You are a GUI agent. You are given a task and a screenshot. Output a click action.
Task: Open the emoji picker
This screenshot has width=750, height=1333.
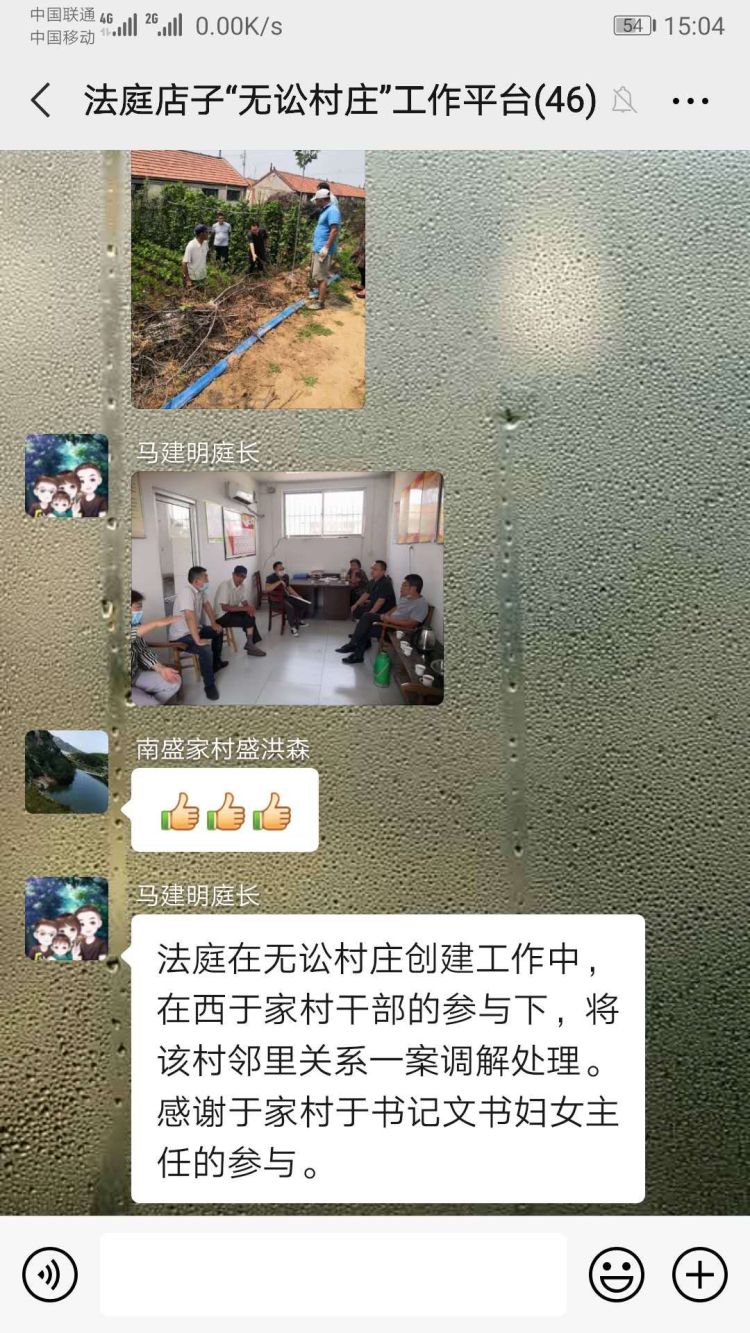pyautogui.click(x=616, y=1274)
